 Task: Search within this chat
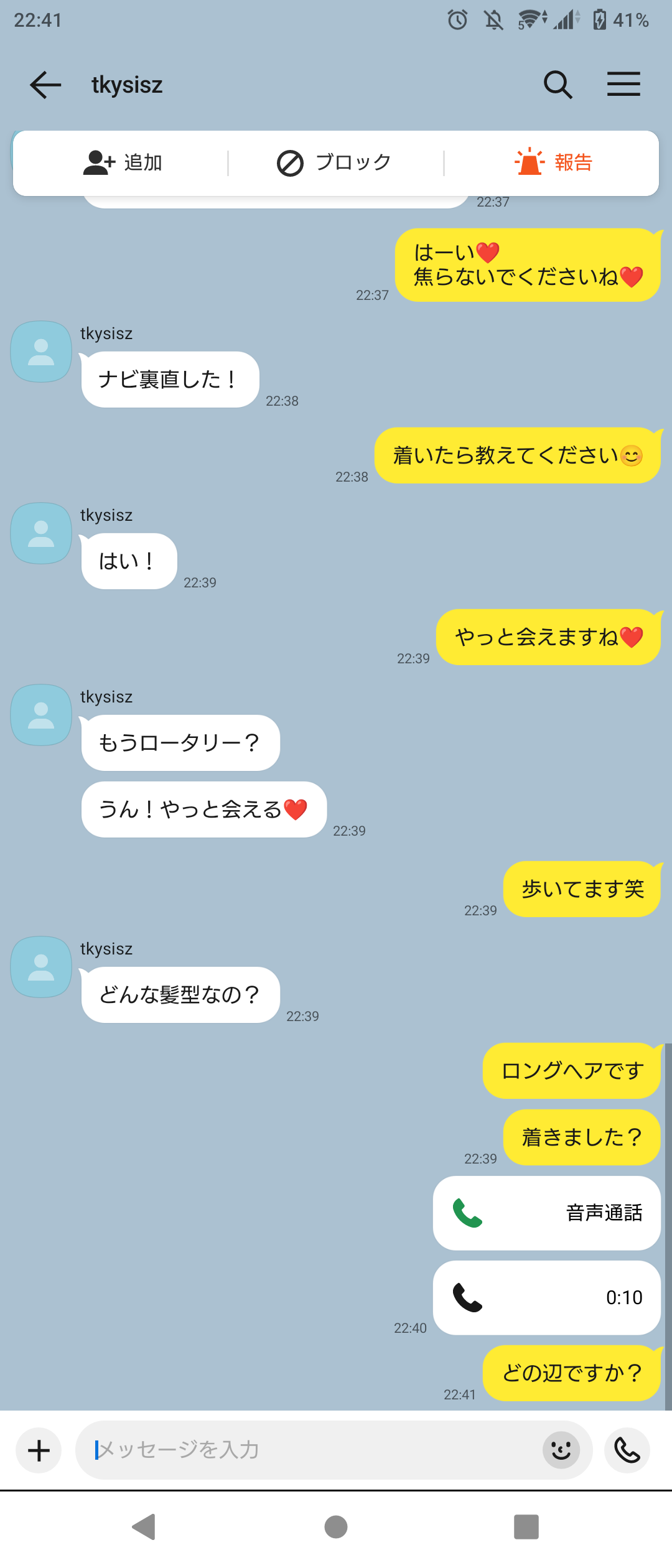(x=558, y=85)
